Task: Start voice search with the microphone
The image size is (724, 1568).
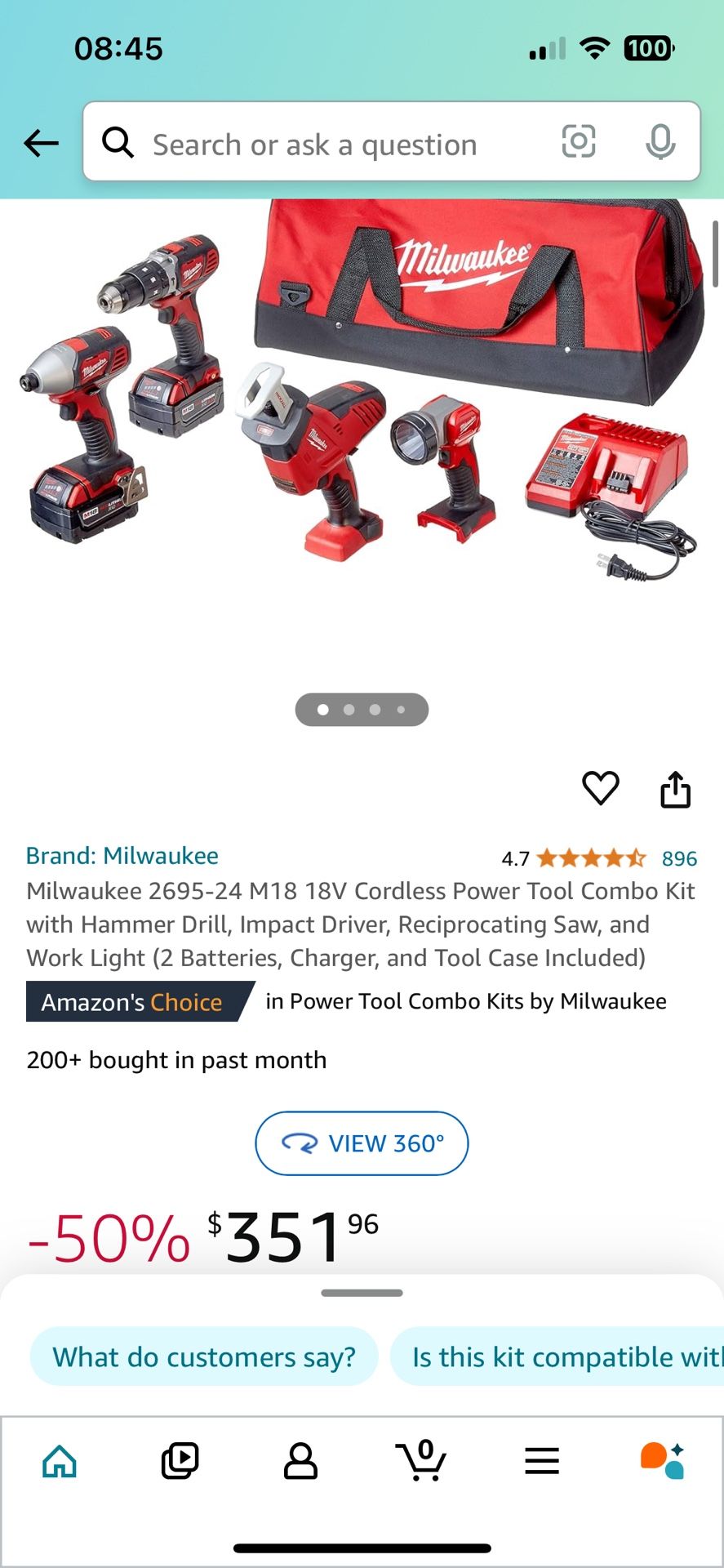Action: 660,143
